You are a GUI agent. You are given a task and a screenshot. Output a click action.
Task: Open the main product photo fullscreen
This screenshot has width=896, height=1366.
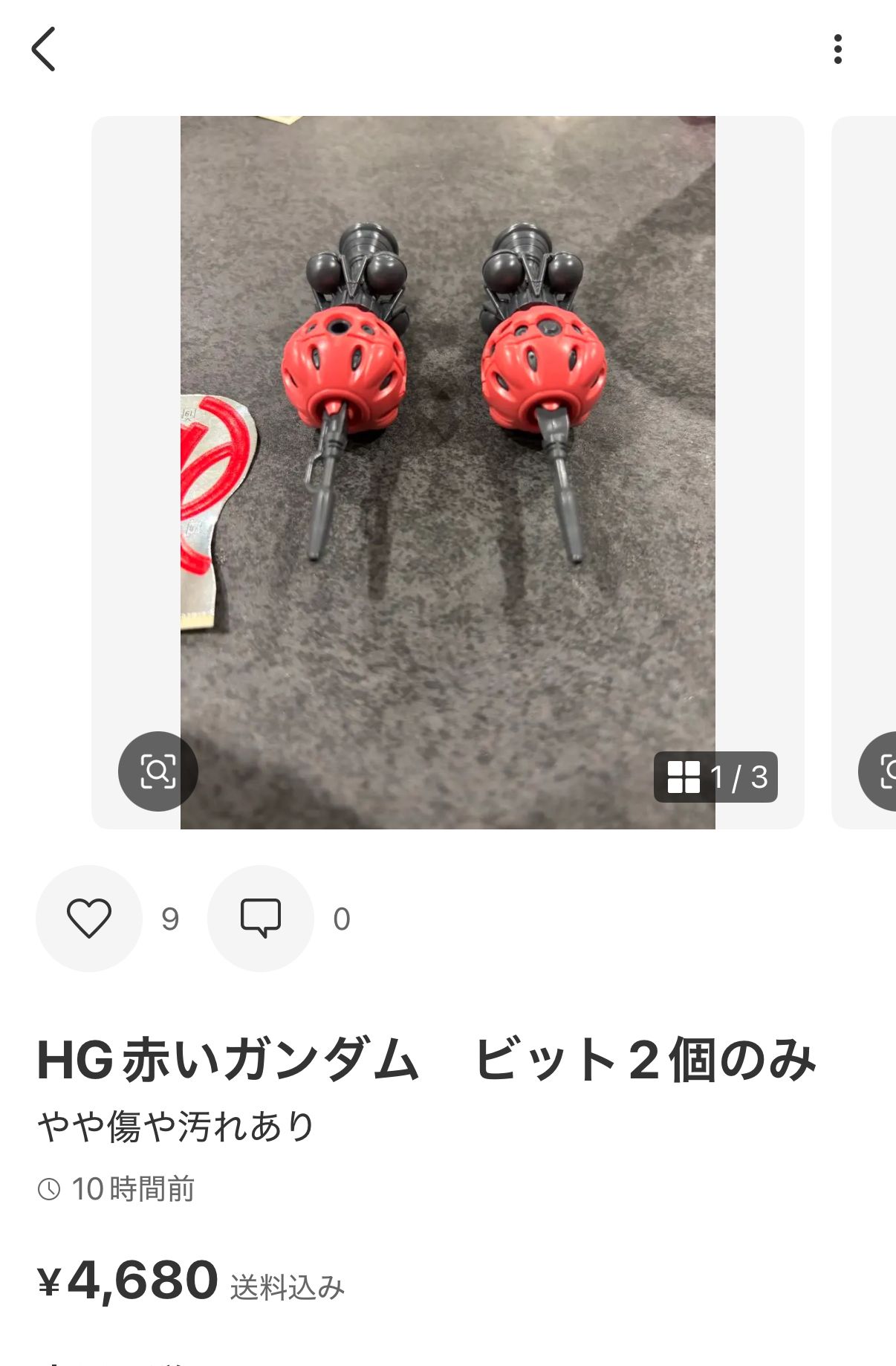click(x=447, y=446)
